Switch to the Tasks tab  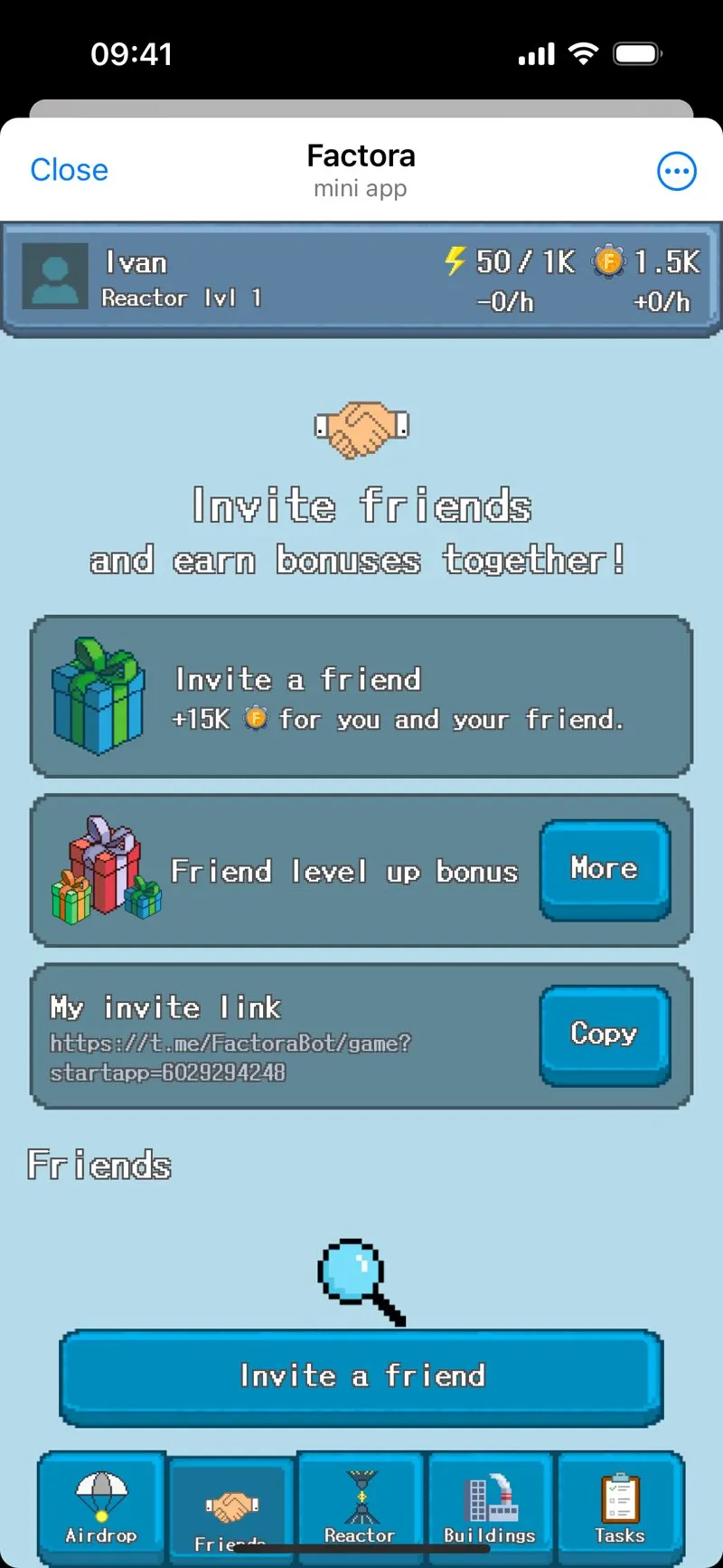tap(620, 1507)
